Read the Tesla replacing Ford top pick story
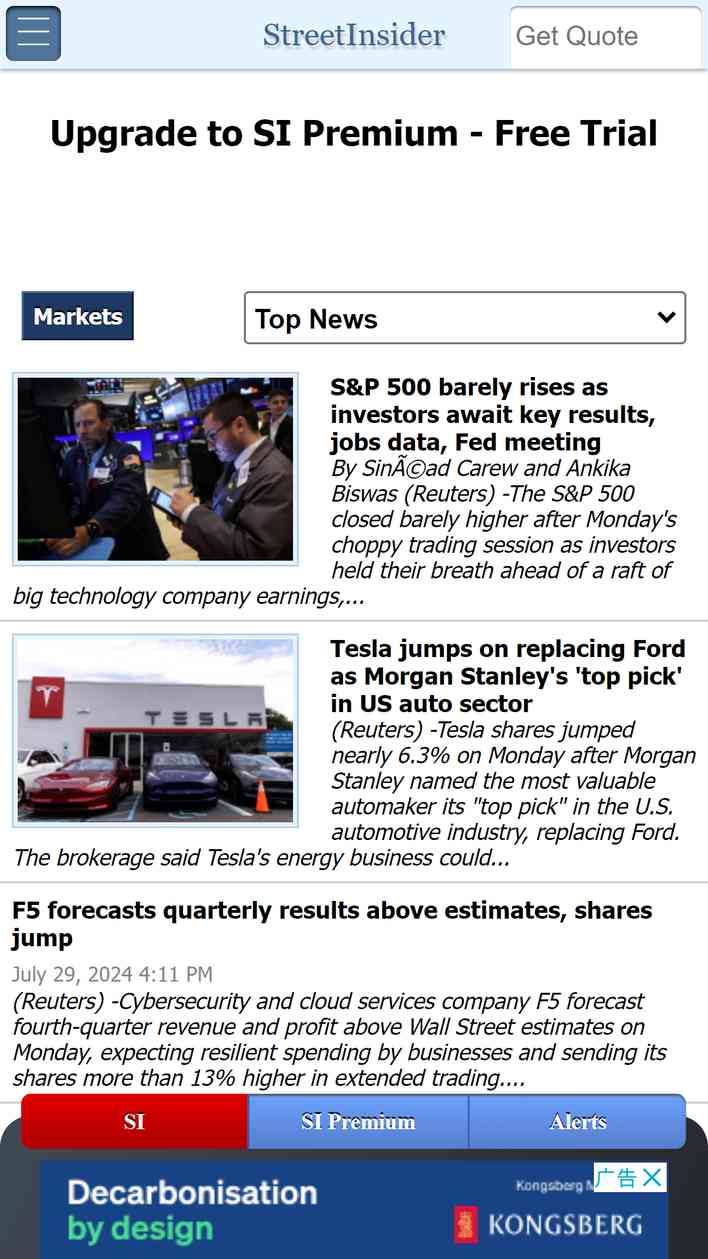 point(507,676)
